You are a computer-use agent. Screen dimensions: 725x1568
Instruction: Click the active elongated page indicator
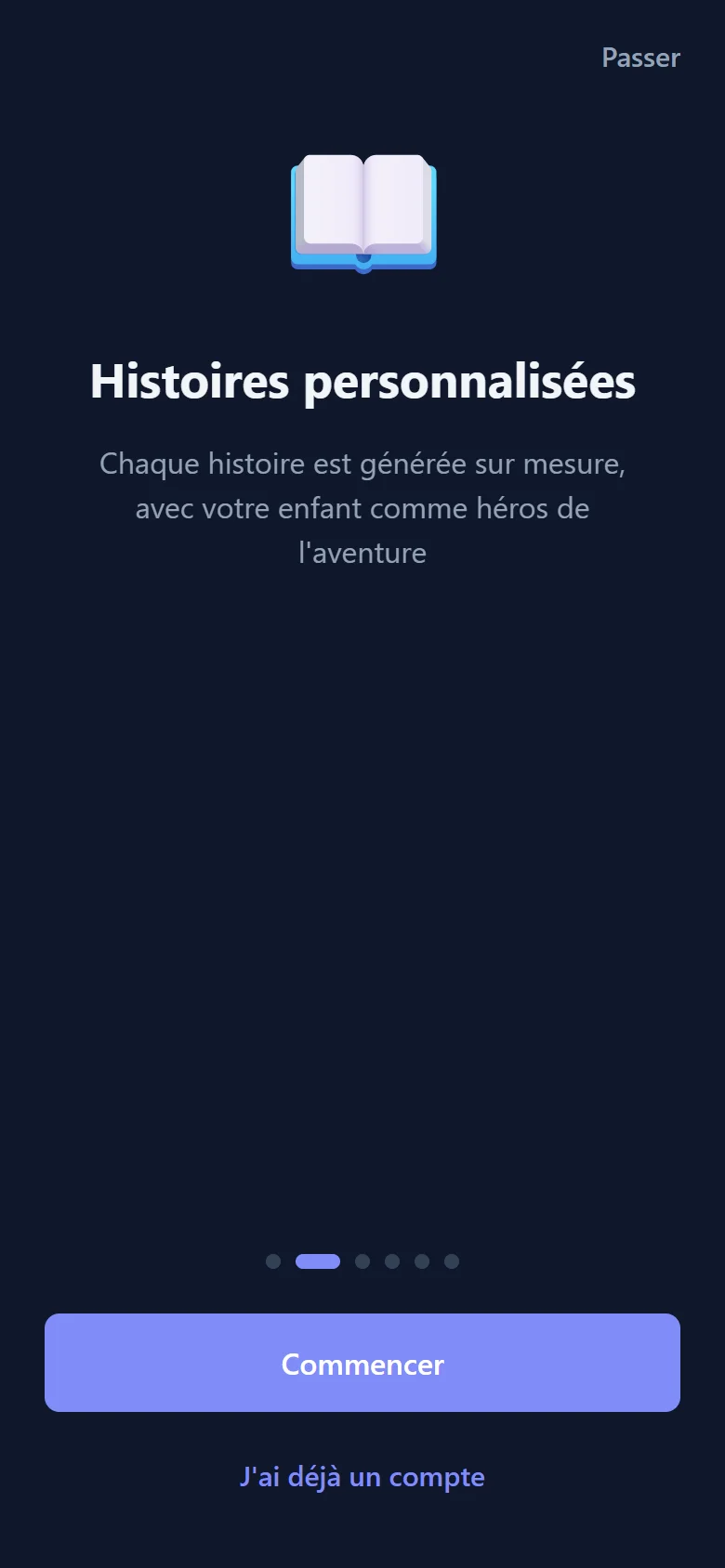tap(317, 1261)
